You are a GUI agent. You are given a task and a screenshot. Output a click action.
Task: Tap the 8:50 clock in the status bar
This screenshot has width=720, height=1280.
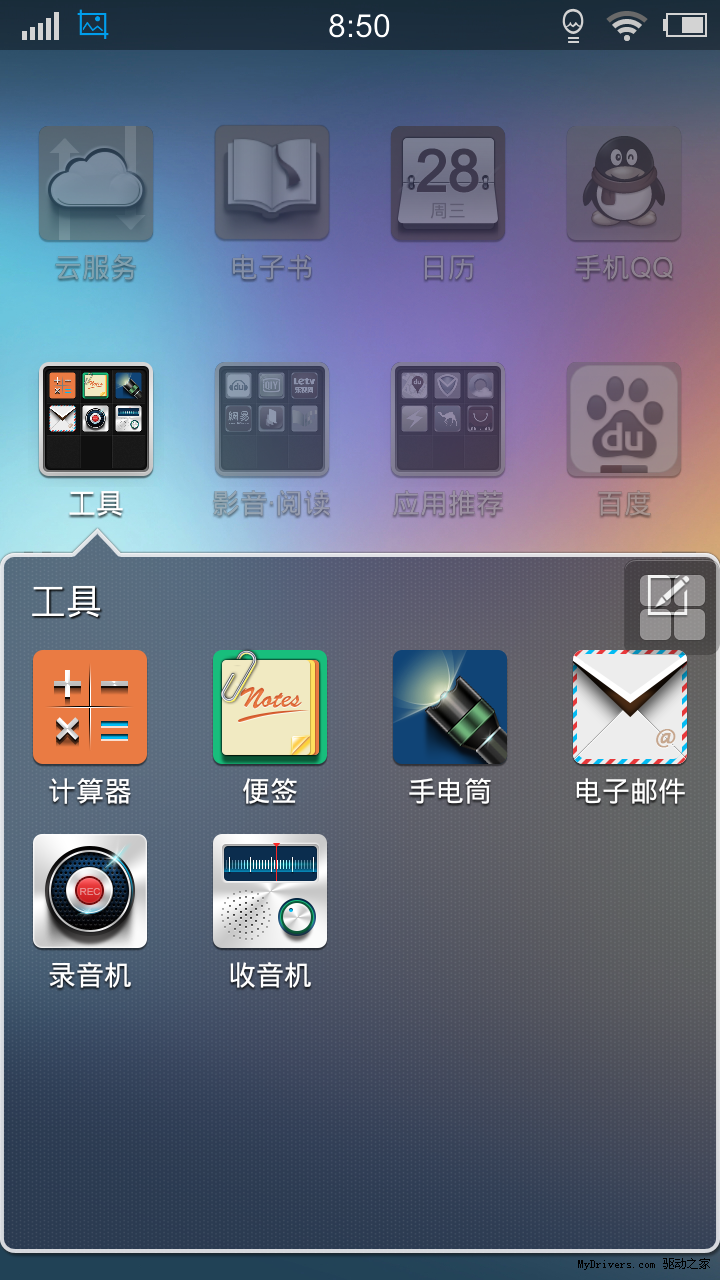pos(360,25)
